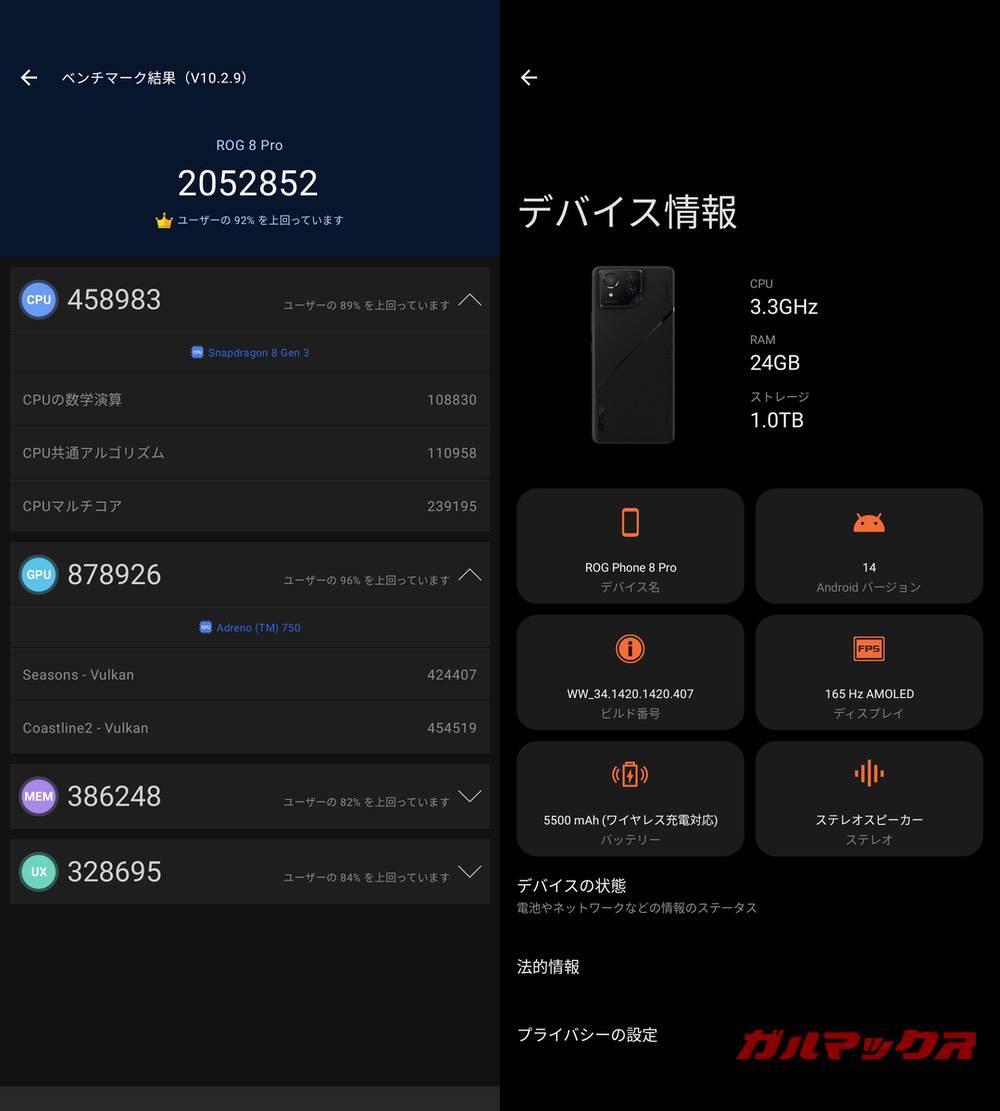Expand the MEM score details

pyautogui.click(x=470, y=796)
